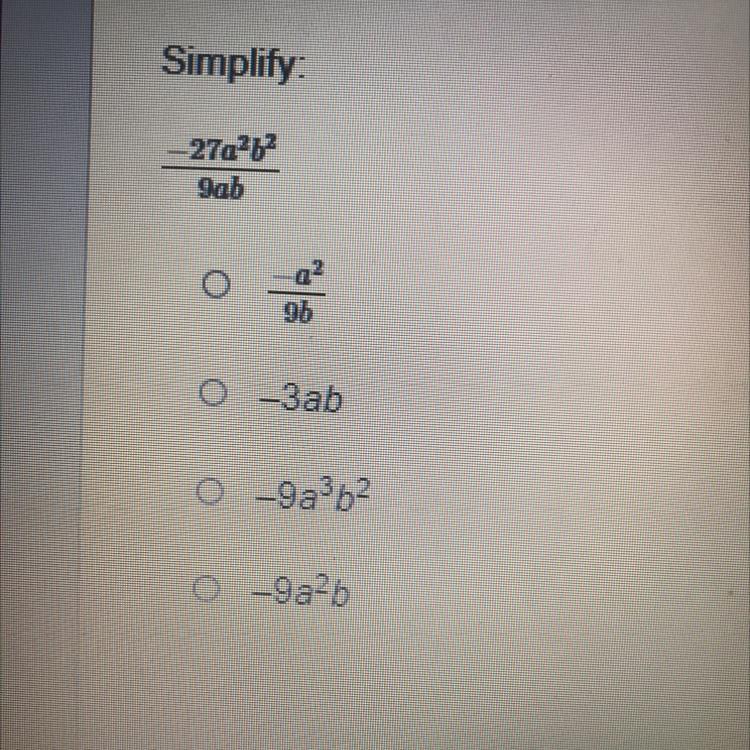Pick the −9a³b² answer choice
Image resolution: width=750 pixels, height=750 pixels.
(209, 493)
